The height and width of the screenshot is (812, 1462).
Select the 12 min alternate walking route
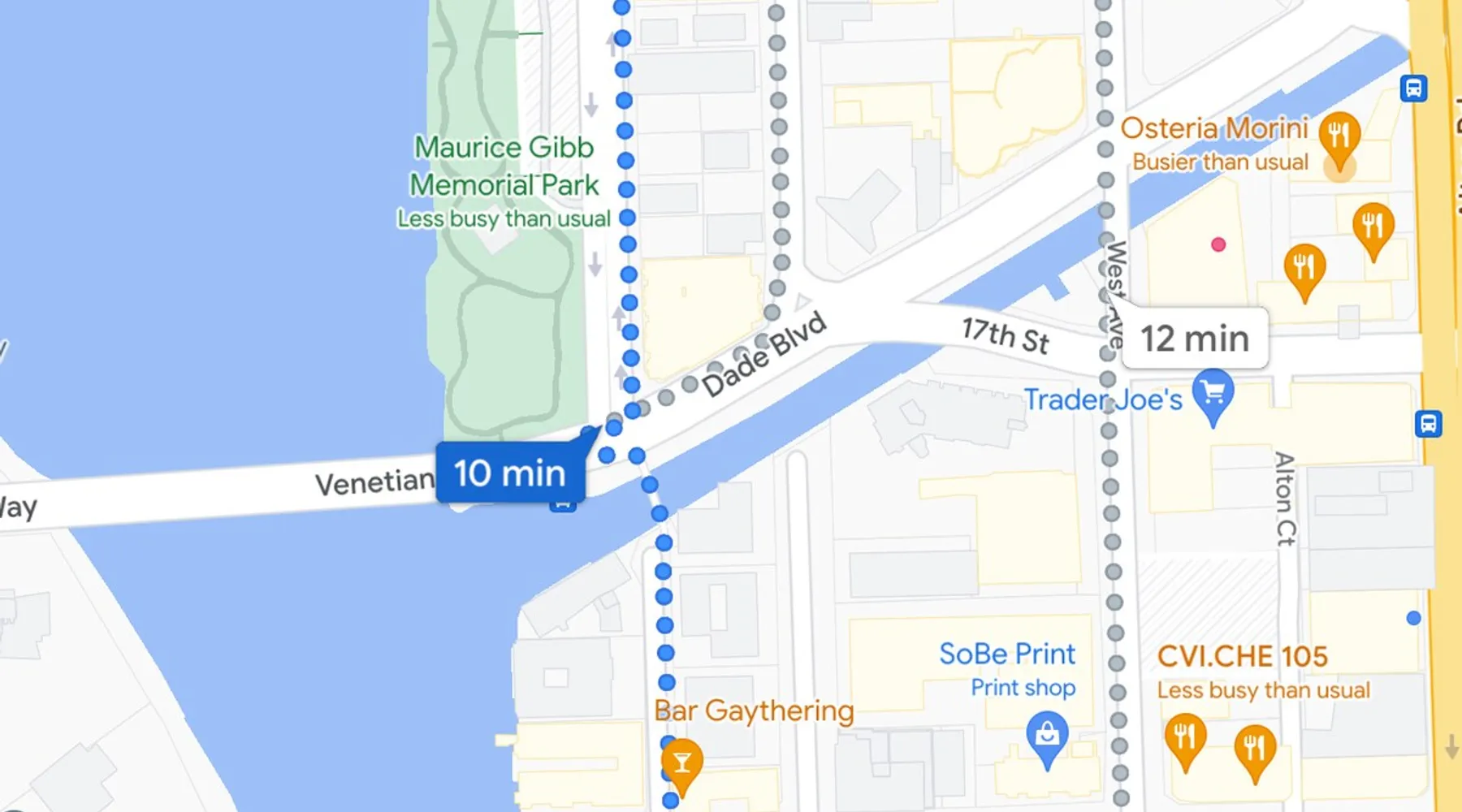[1194, 339]
